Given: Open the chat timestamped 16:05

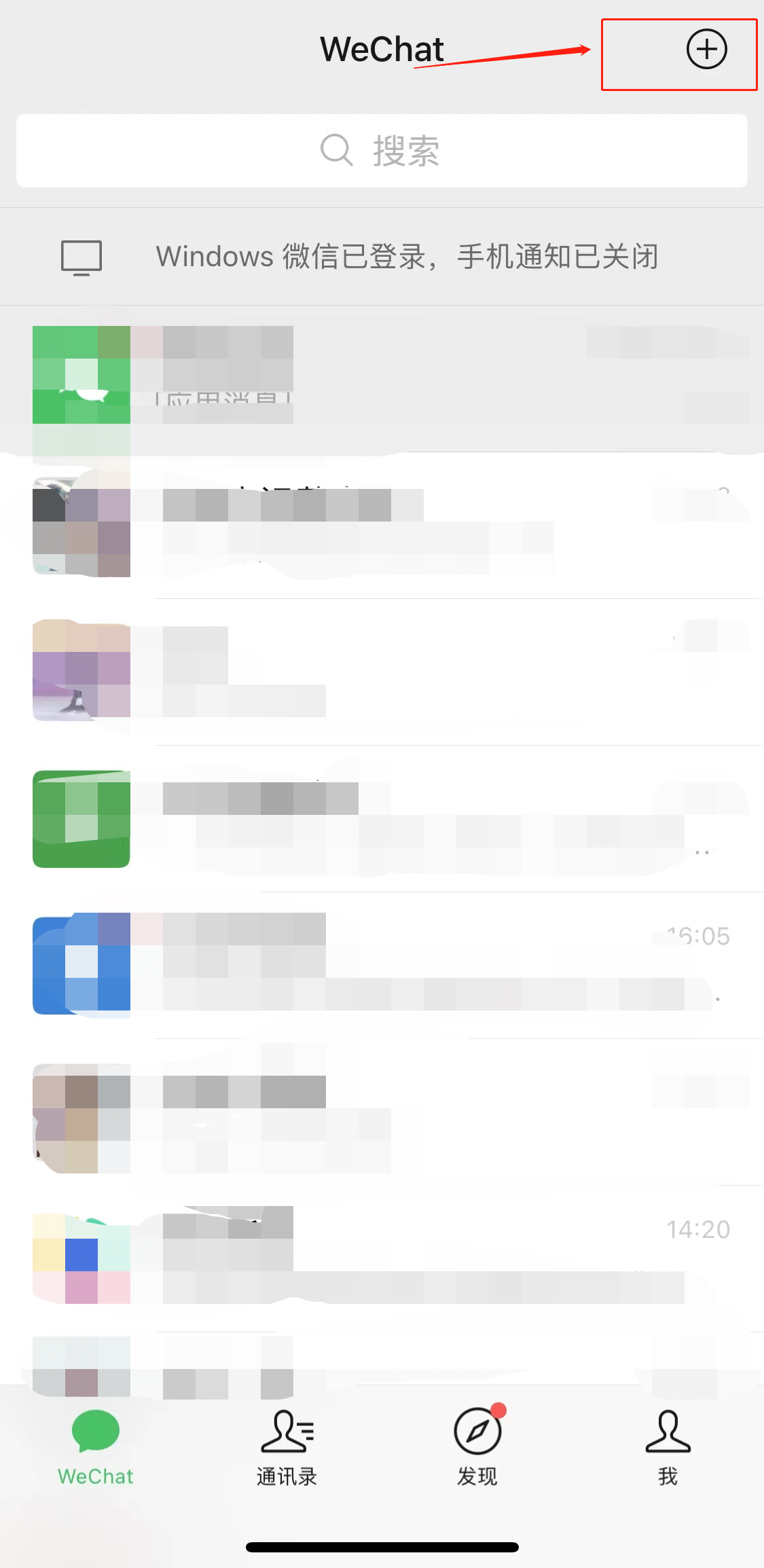Looking at the screenshot, I should click(407, 964).
